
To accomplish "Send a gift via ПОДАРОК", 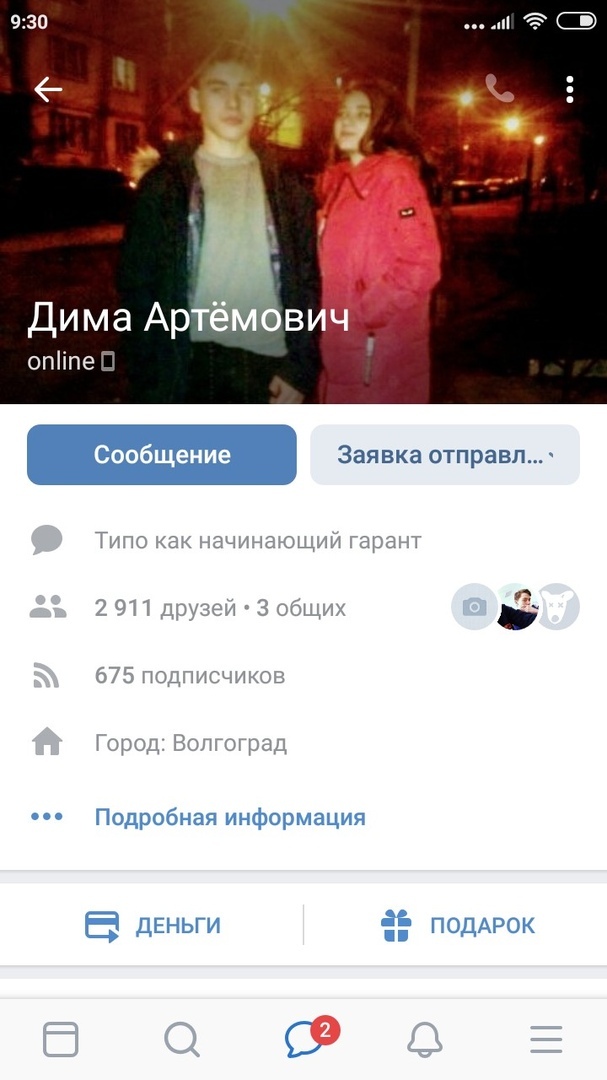I will click(458, 925).
